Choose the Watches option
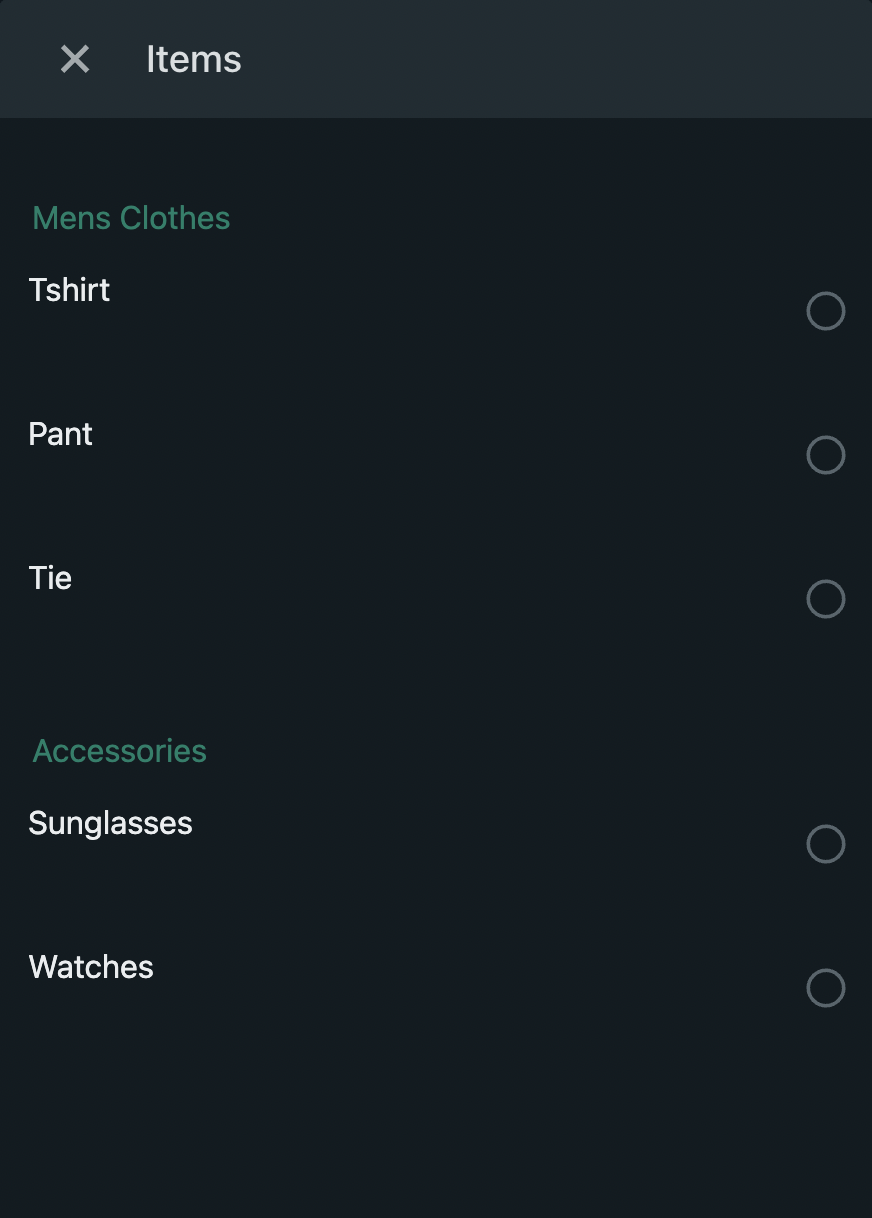 click(825, 988)
